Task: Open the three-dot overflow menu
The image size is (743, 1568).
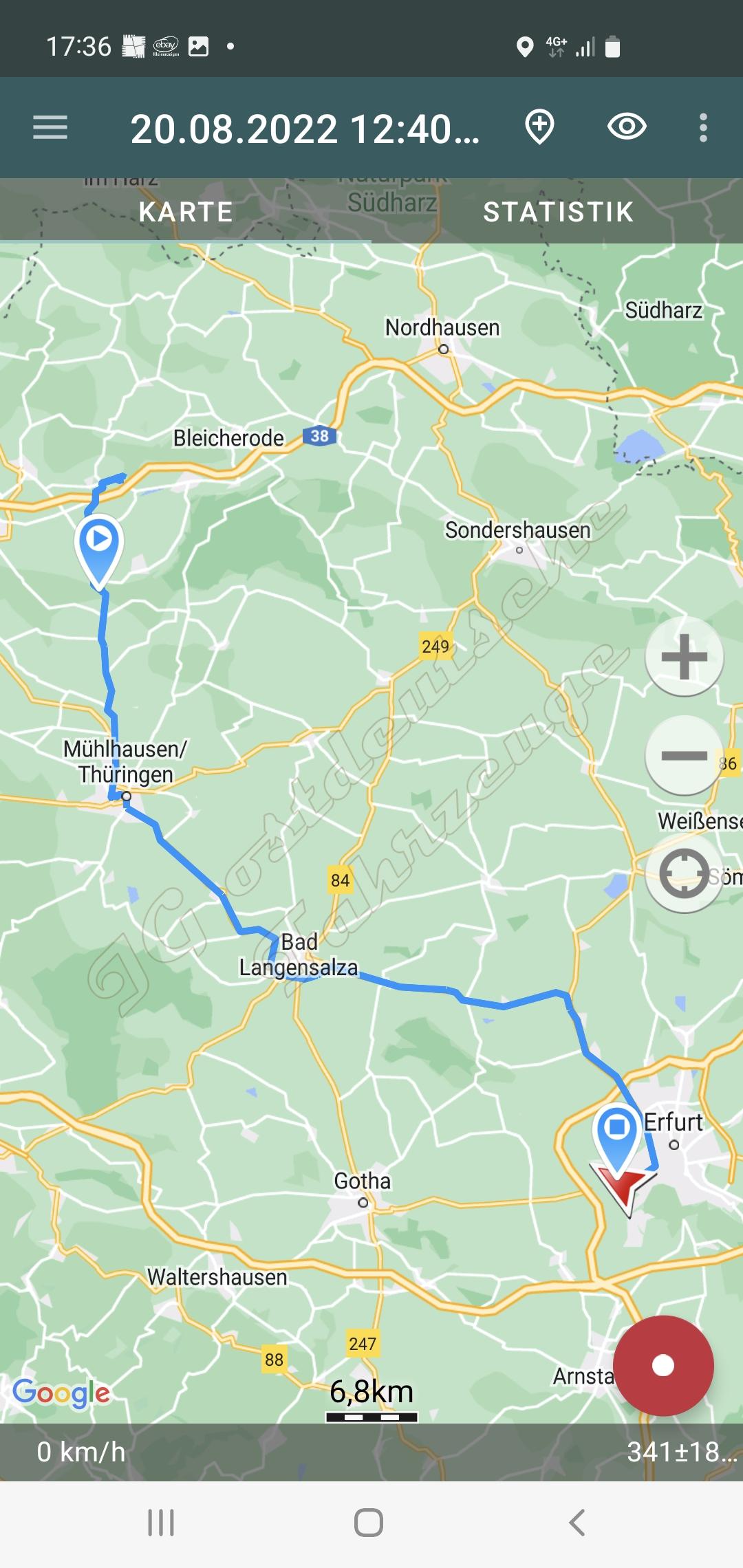Action: [x=702, y=128]
